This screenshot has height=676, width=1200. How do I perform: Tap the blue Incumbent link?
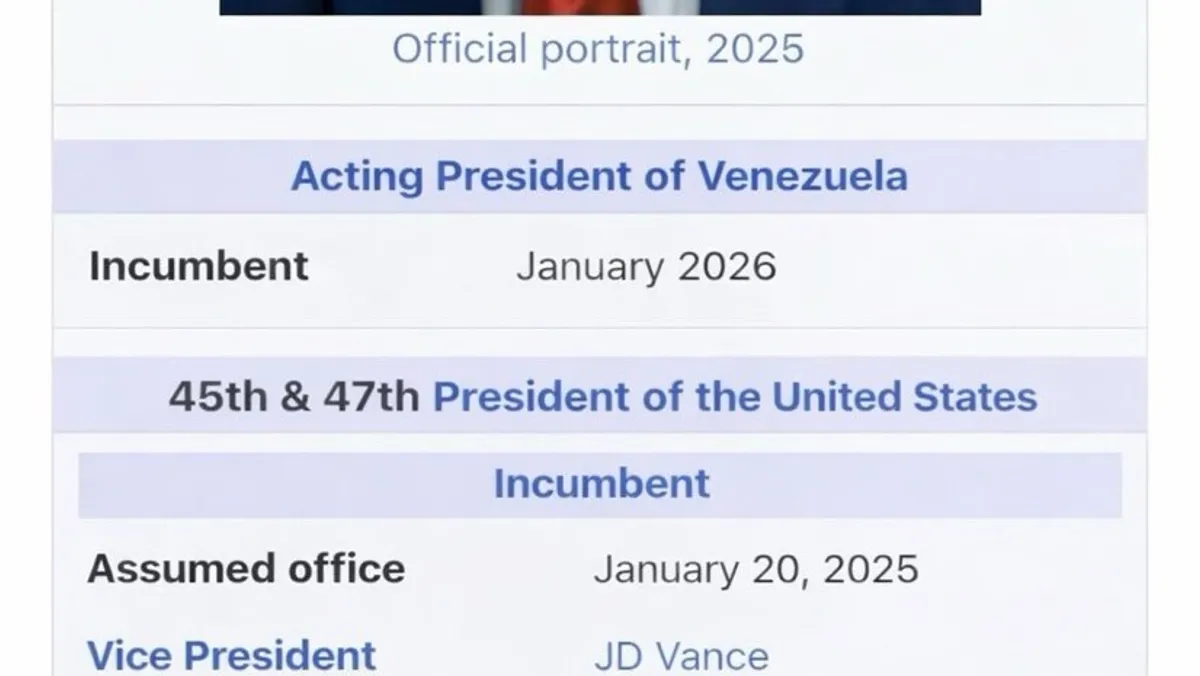601,484
